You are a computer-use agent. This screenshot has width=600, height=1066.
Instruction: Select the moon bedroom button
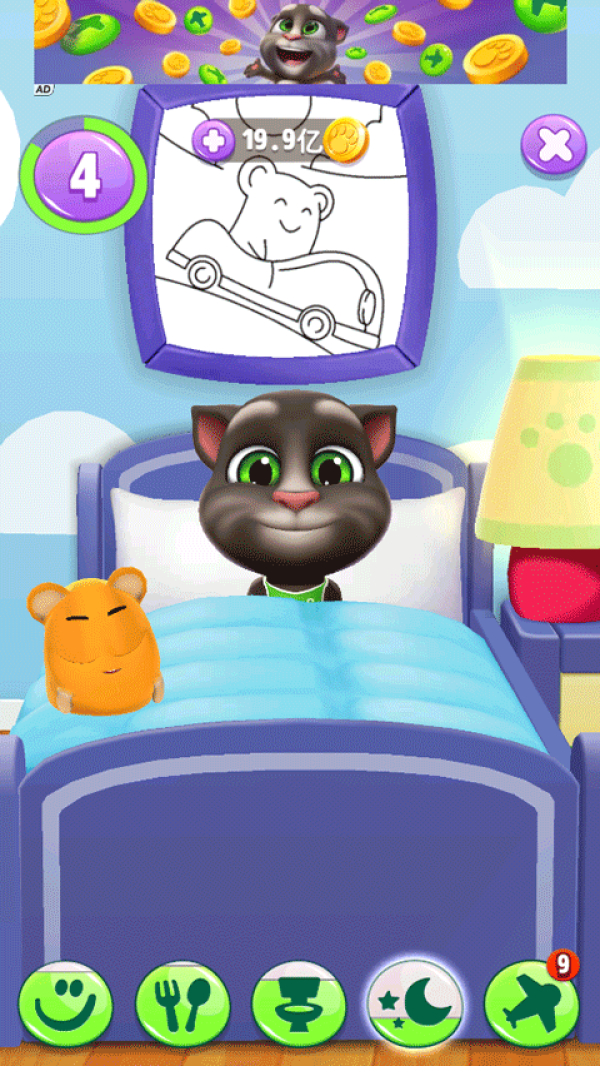[414, 1003]
